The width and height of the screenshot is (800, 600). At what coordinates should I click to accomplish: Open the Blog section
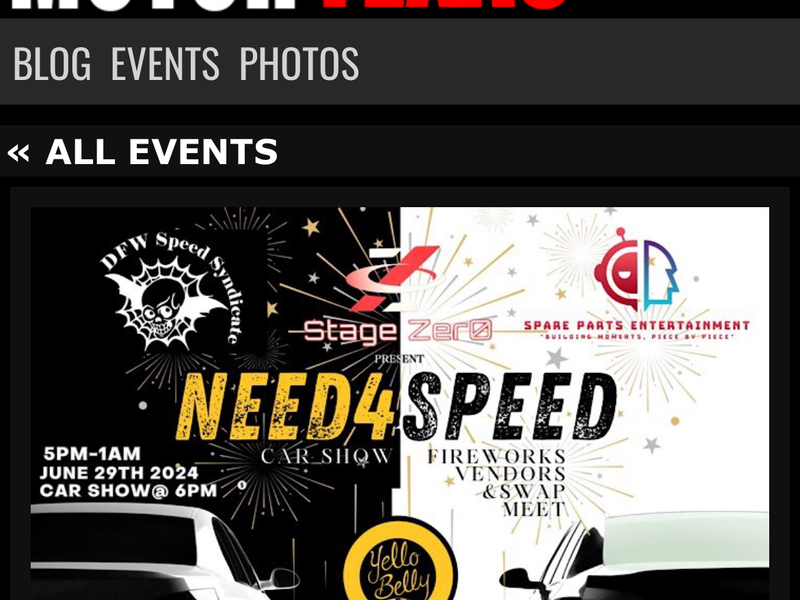pyautogui.click(x=52, y=64)
